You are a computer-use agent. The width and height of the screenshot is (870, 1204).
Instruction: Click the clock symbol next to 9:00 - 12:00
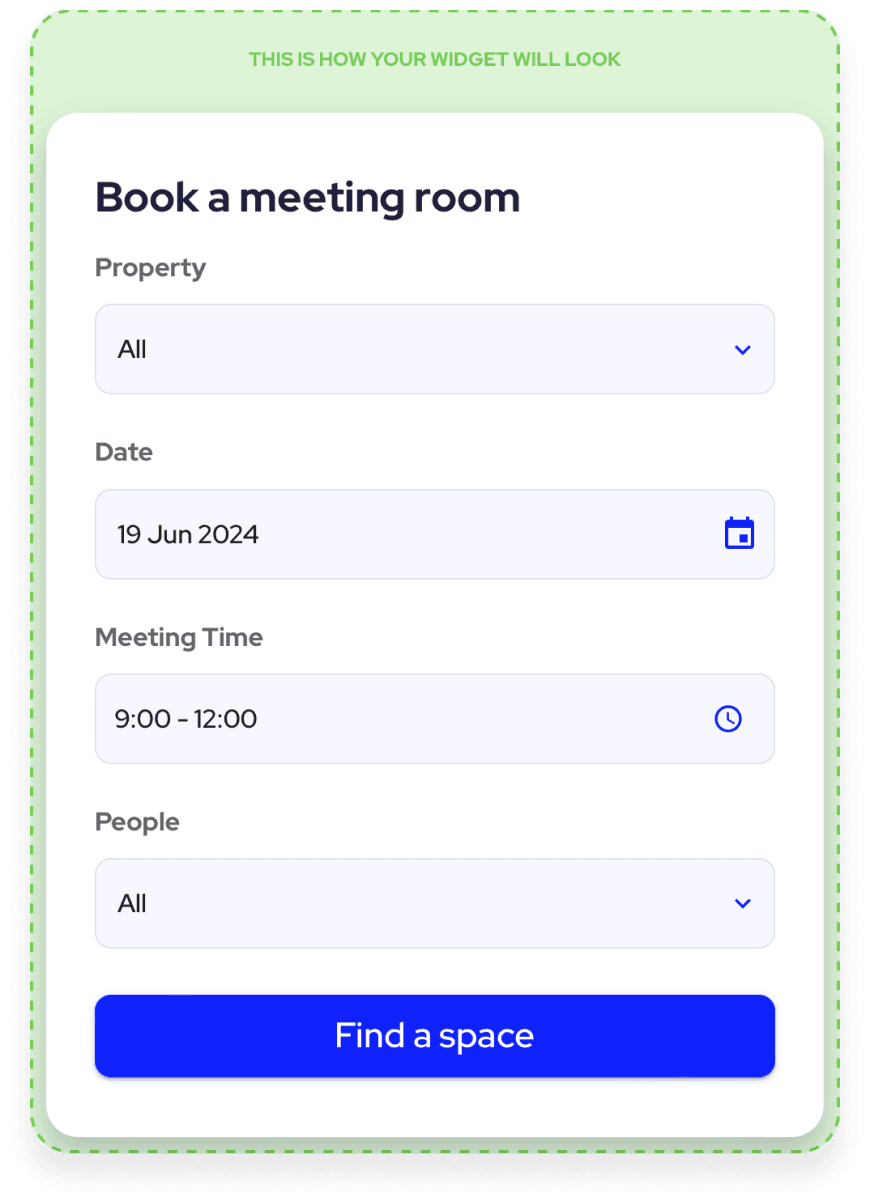coord(727,718)
